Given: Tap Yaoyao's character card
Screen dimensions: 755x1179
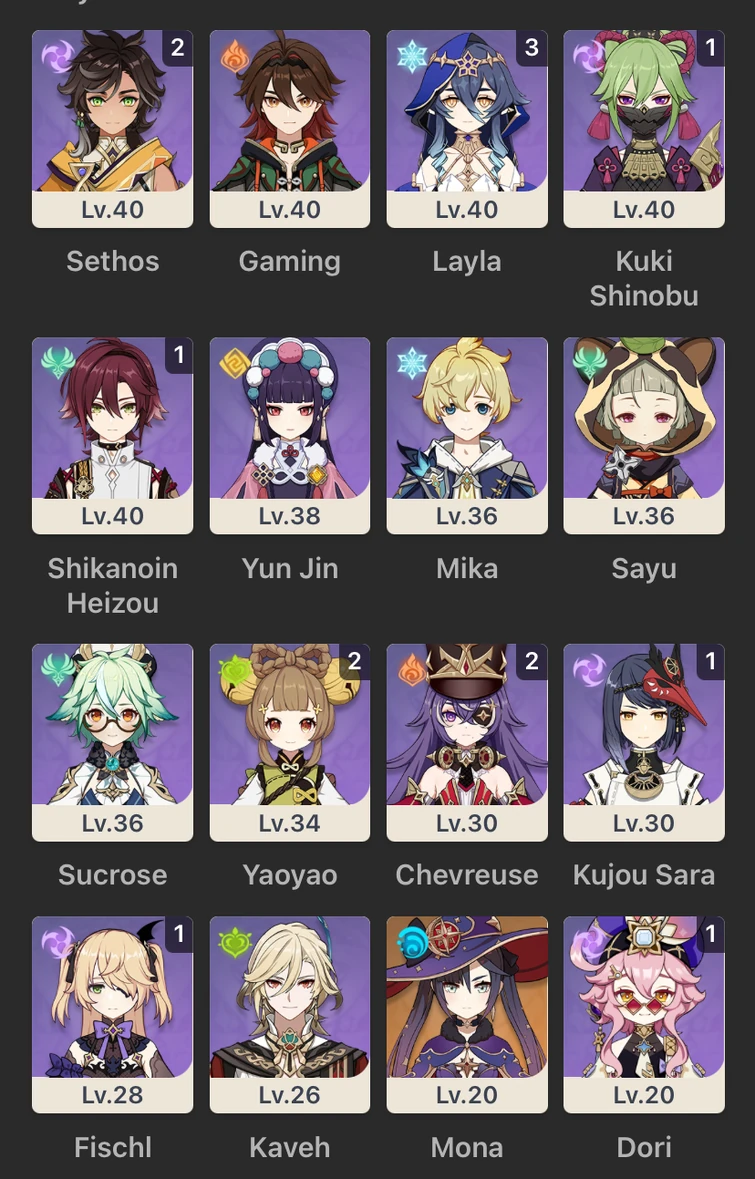Looking at the screenshot, I should 290,742.
